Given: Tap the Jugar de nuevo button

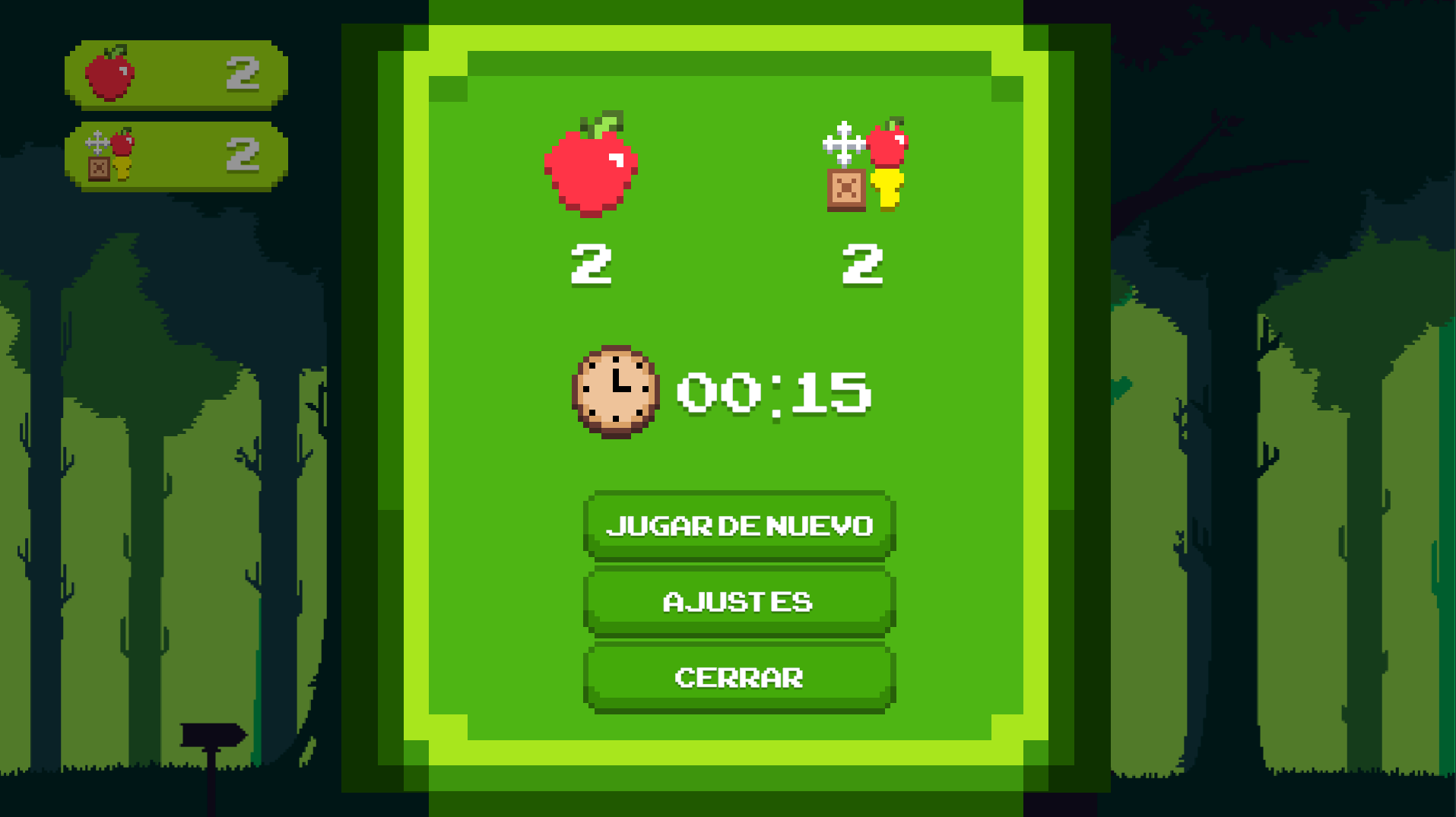Looking at the screenshot, I should 739,525.
